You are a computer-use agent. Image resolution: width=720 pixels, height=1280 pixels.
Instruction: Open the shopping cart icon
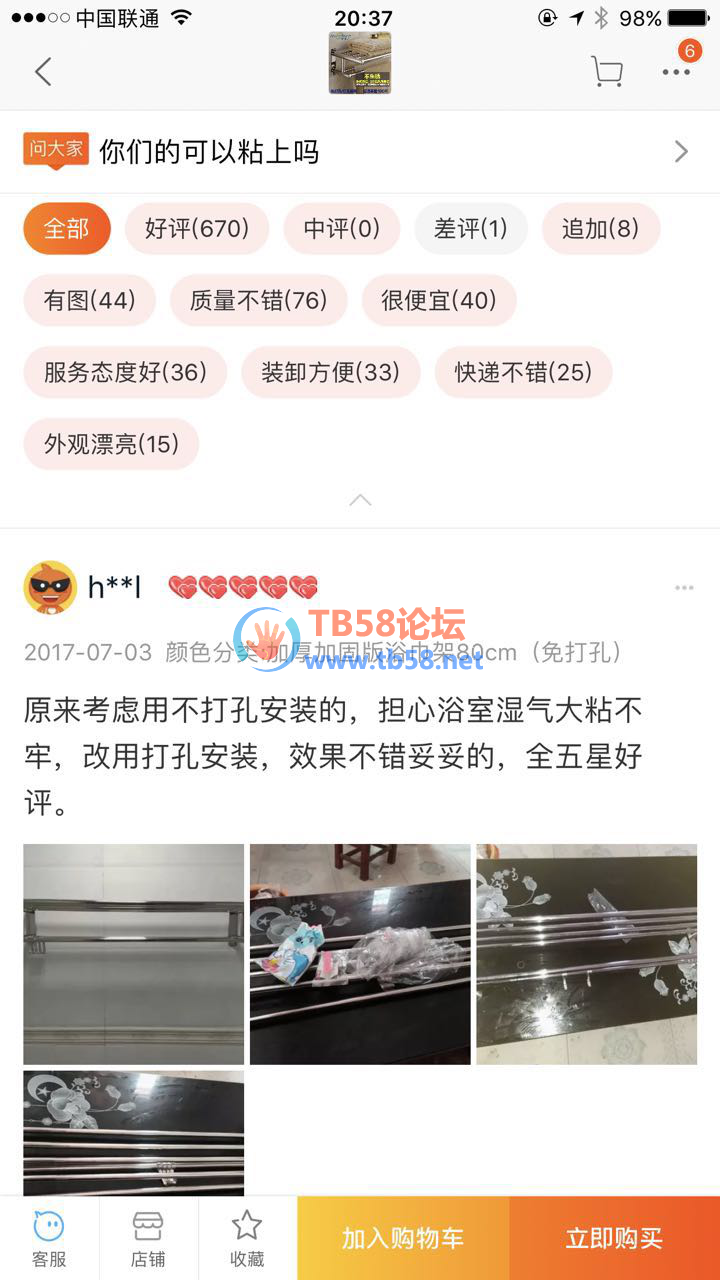pyautogui.click(x=606, y=72)
